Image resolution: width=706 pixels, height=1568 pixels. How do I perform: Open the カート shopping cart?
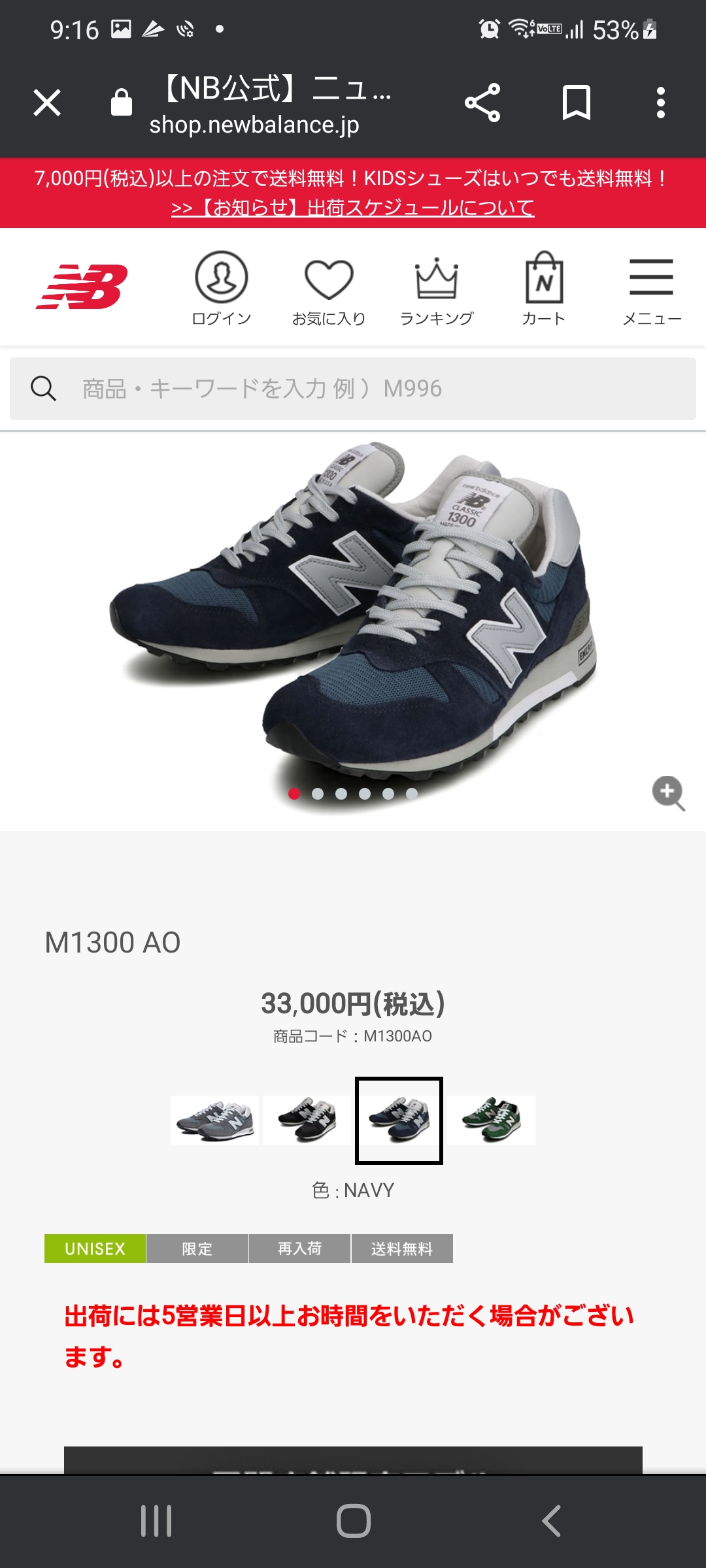pos(544,288)
